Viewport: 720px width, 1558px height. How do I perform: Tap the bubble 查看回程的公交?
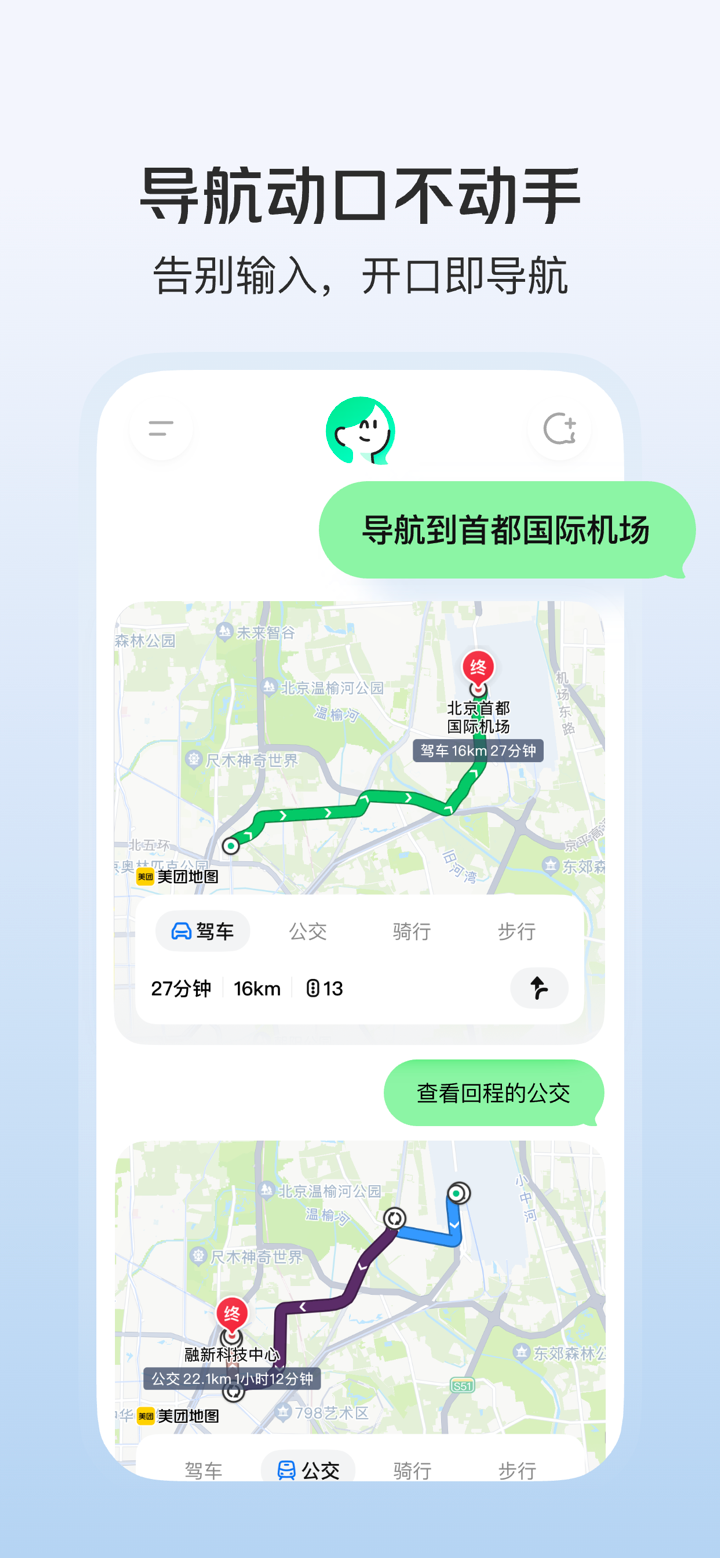coord(494,1093)
